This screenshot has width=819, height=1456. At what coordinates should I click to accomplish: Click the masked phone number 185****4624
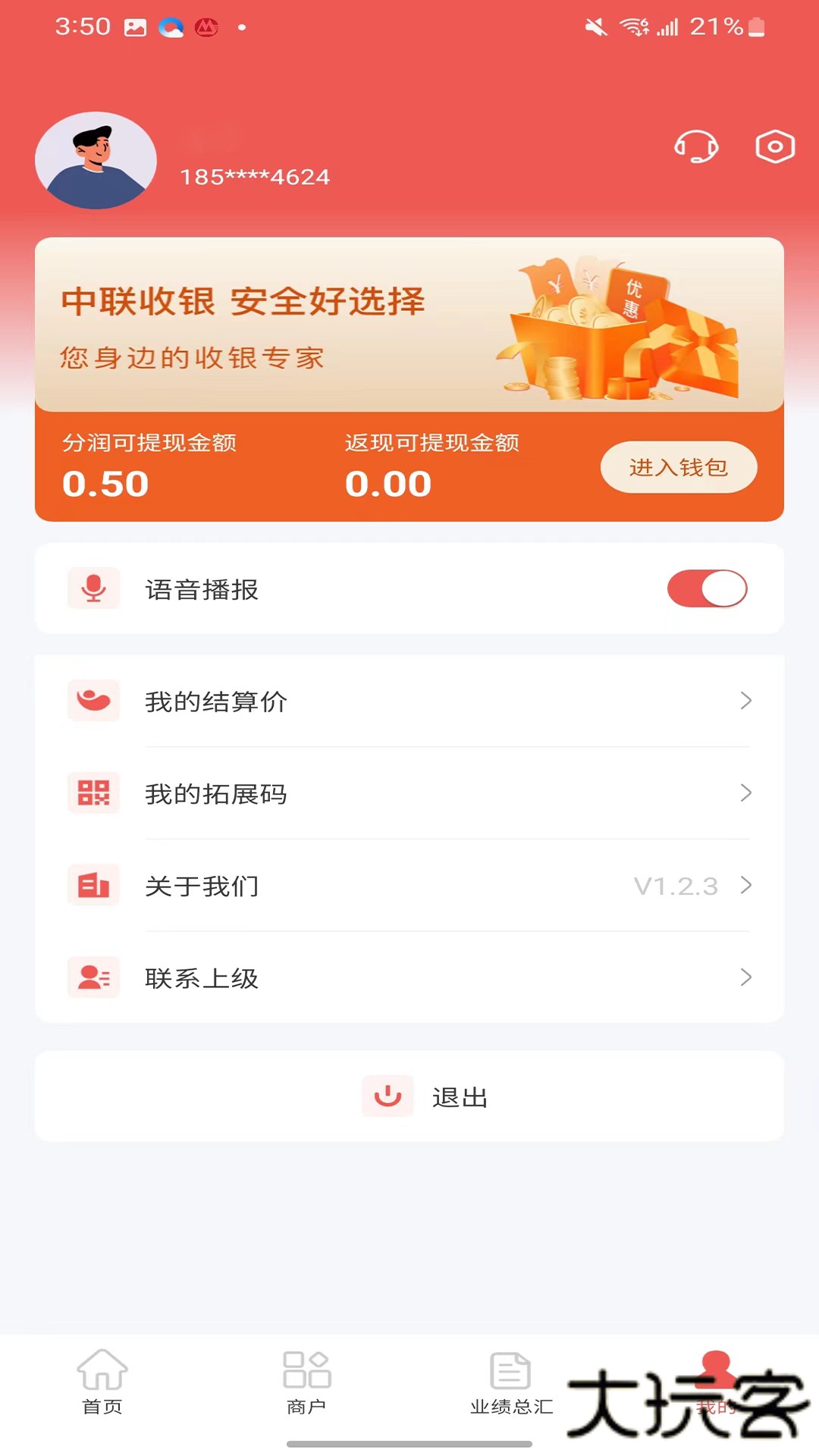[253, 177]
